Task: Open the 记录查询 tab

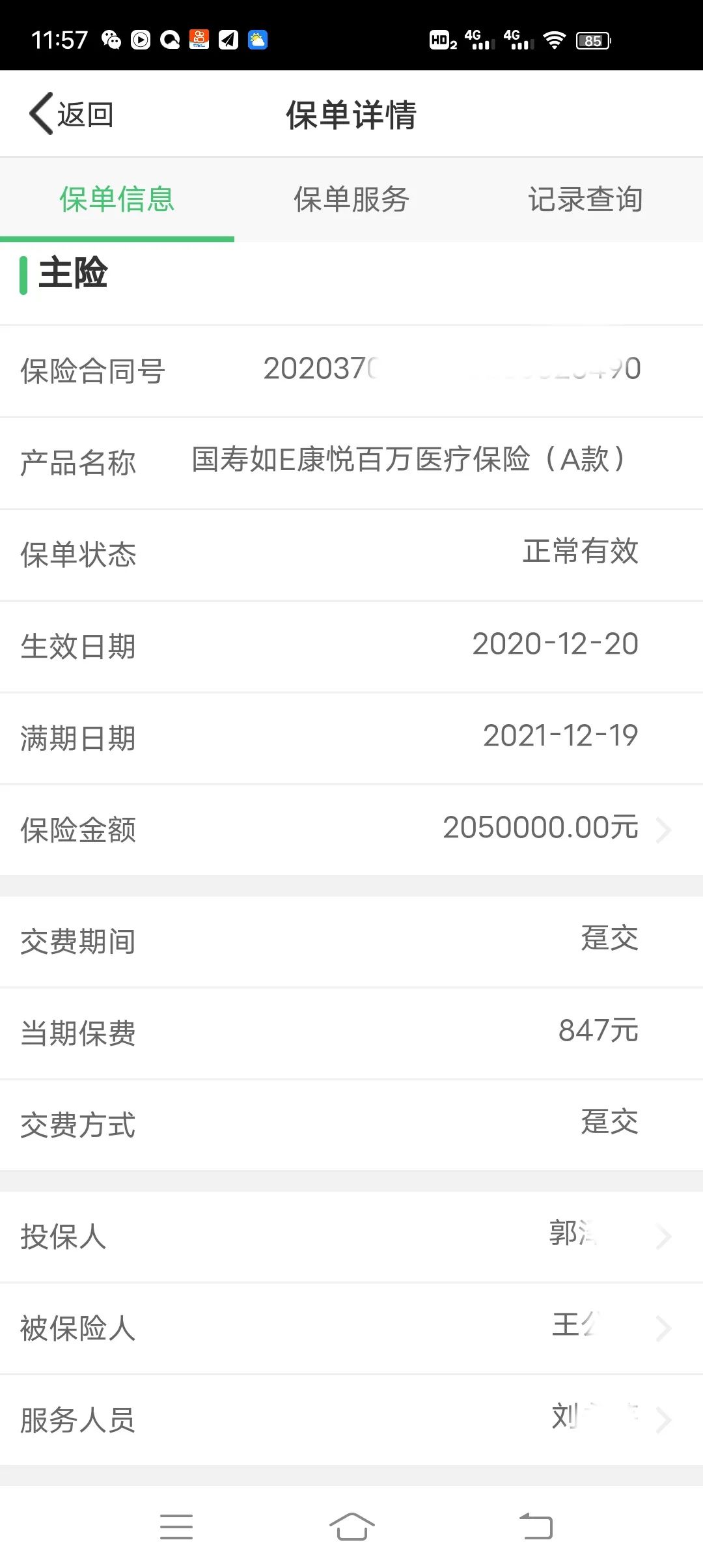Action: click(x=585, y=199)
